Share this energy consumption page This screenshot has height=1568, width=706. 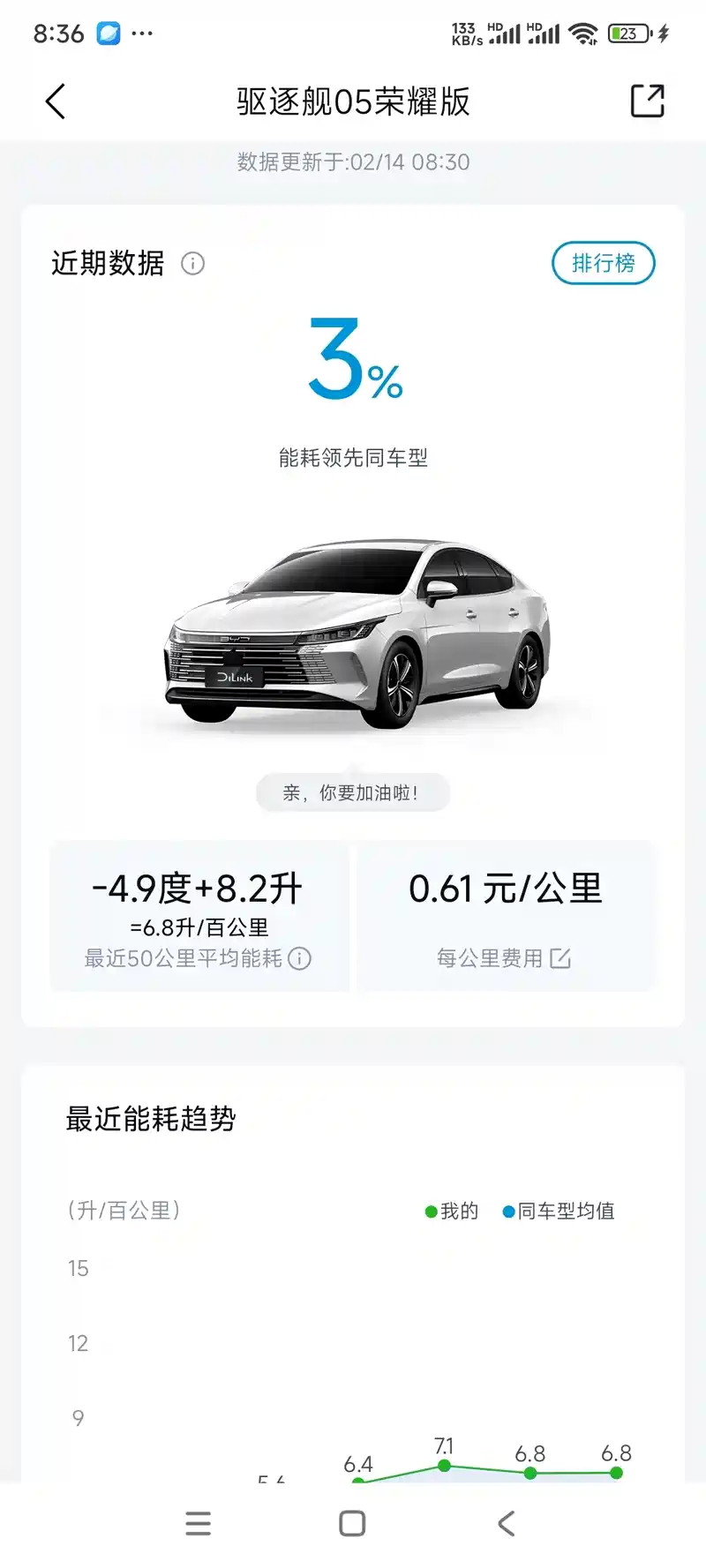[x=647, y=101]
